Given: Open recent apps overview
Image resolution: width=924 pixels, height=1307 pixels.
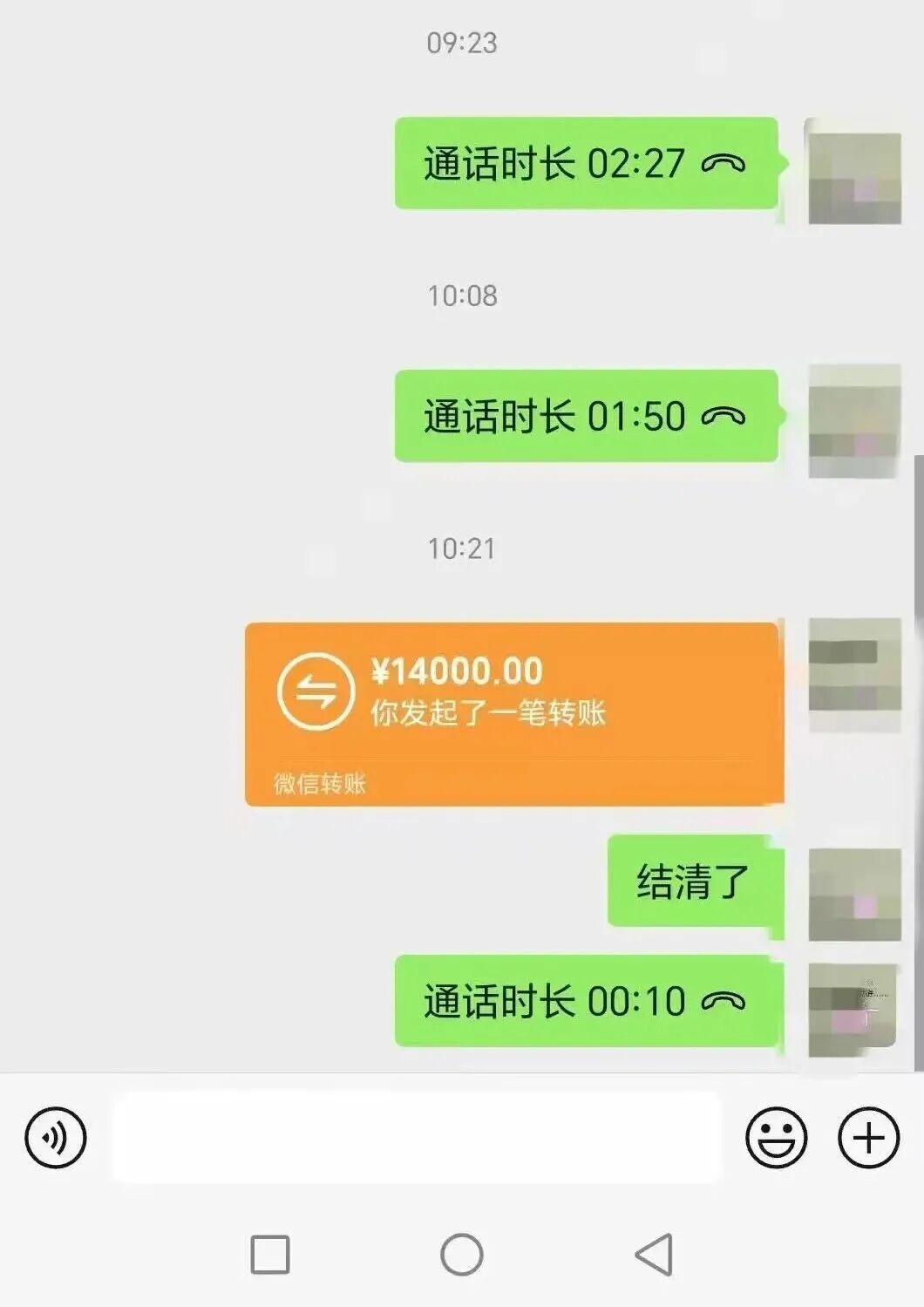Looking at the screenshot, I should click(x=270, y=1255).
